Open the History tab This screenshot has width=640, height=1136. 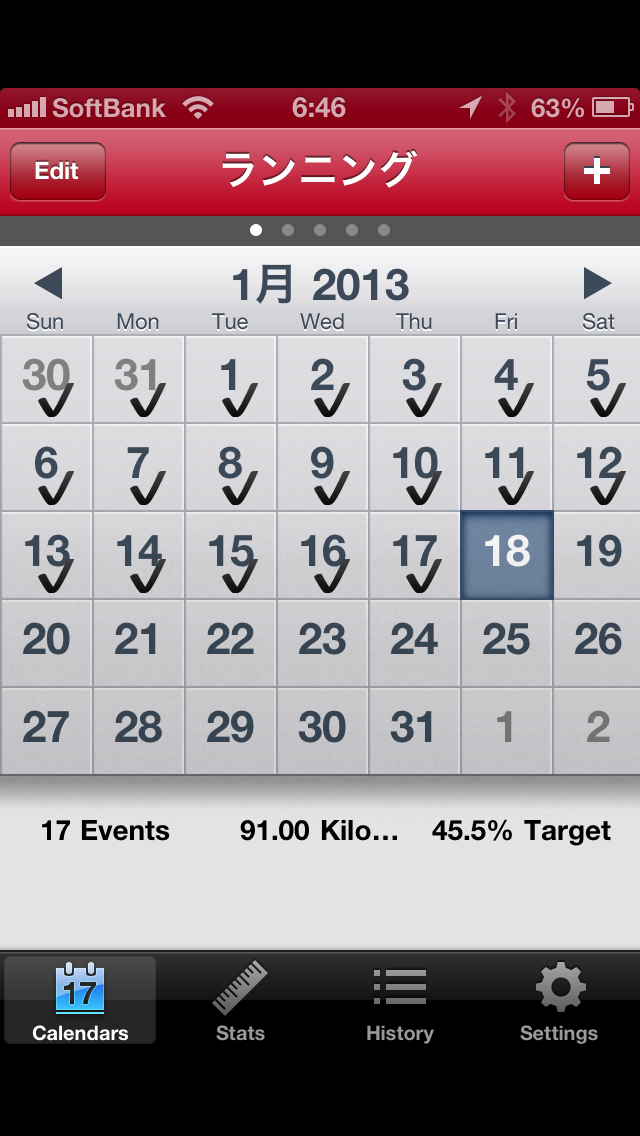[x=399, y=1000]
